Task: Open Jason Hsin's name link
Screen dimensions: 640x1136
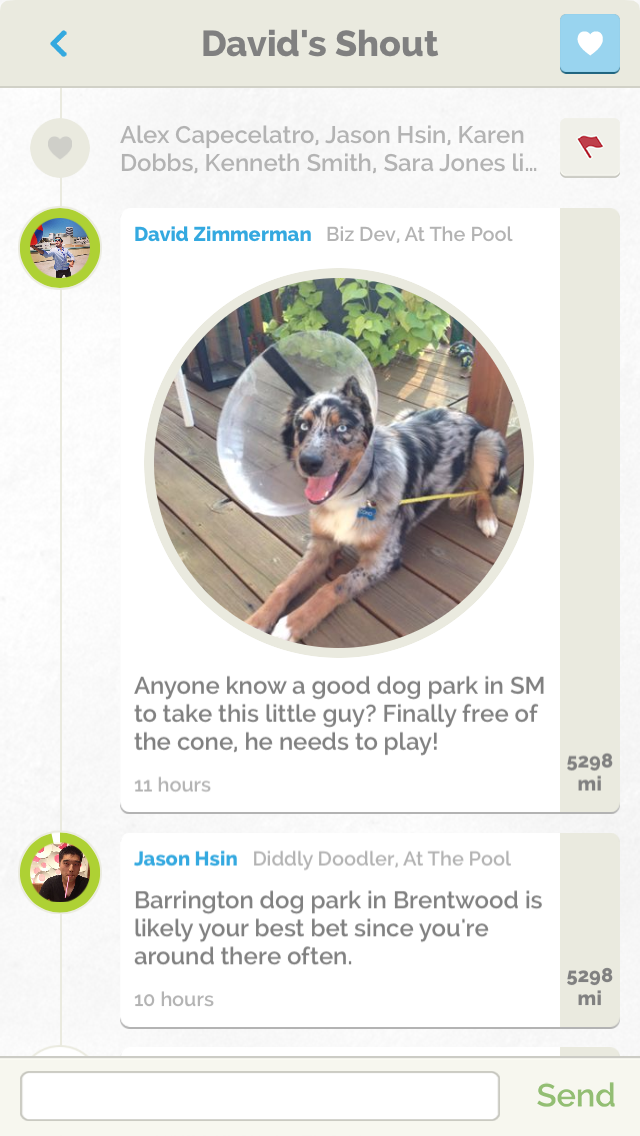Action: (186, 859)
